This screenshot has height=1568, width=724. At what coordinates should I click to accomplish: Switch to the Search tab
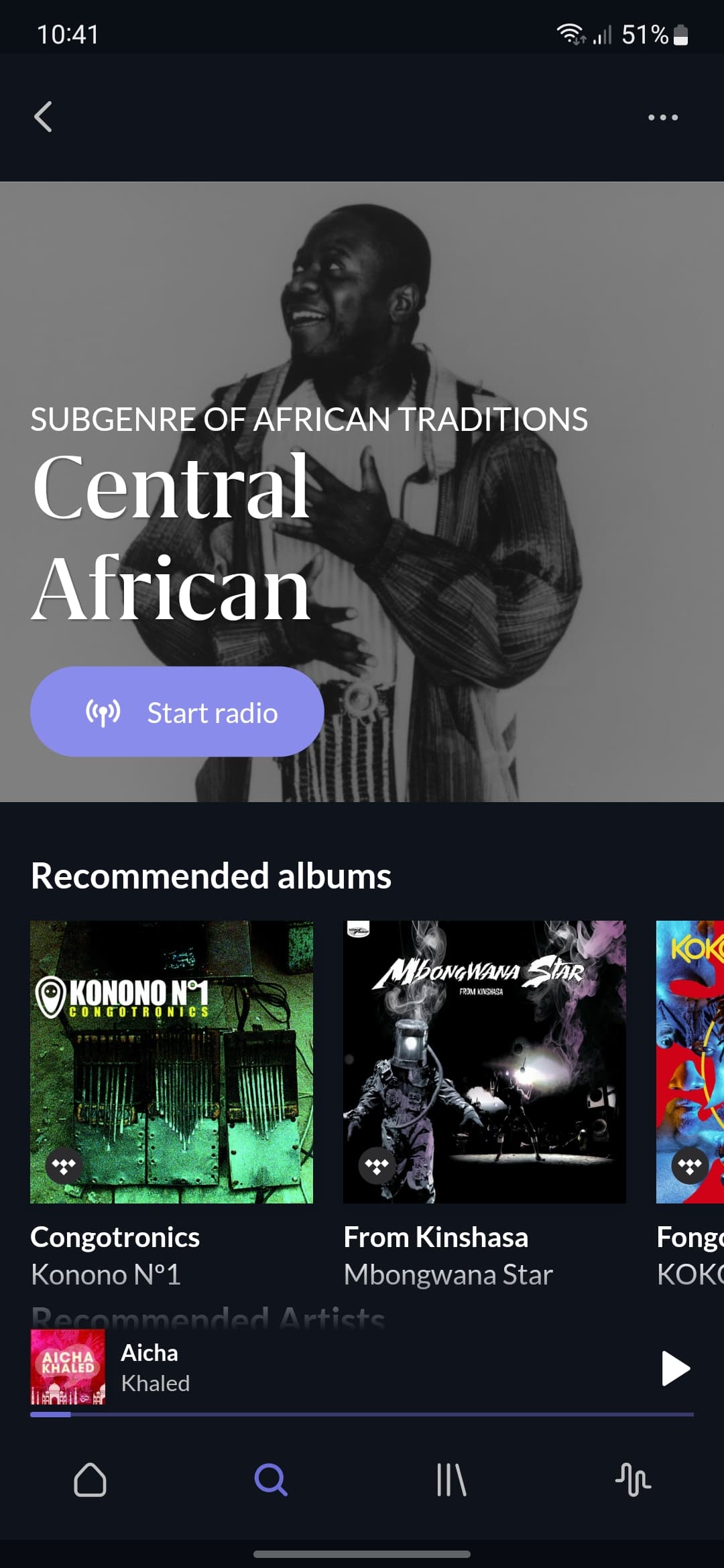(x=271, y=1480)
